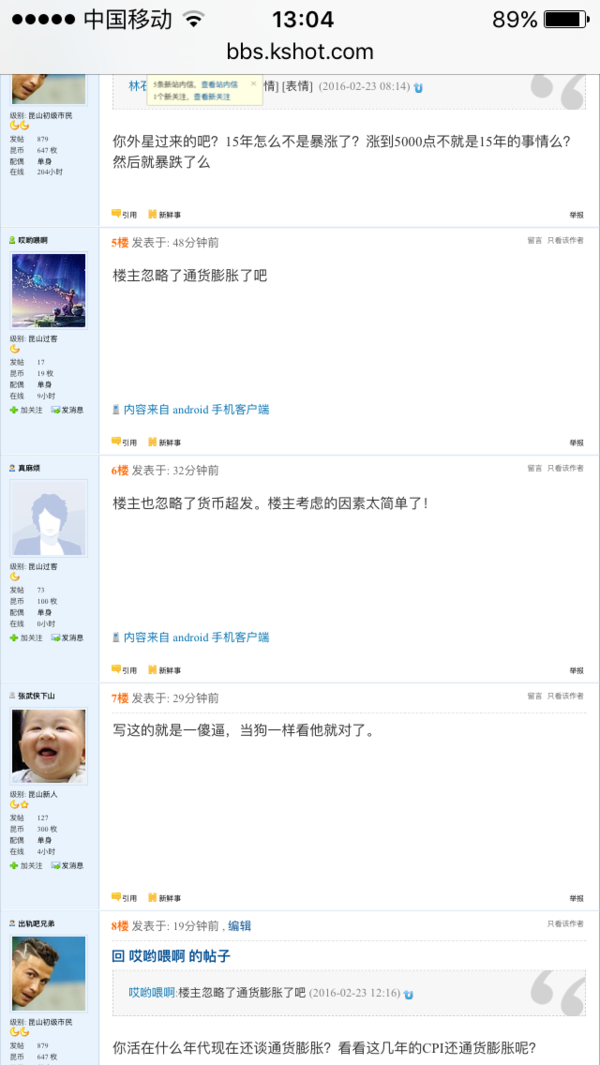Quote the 5楼 post with 引用

pyautogui.click(x=124, y=442)
